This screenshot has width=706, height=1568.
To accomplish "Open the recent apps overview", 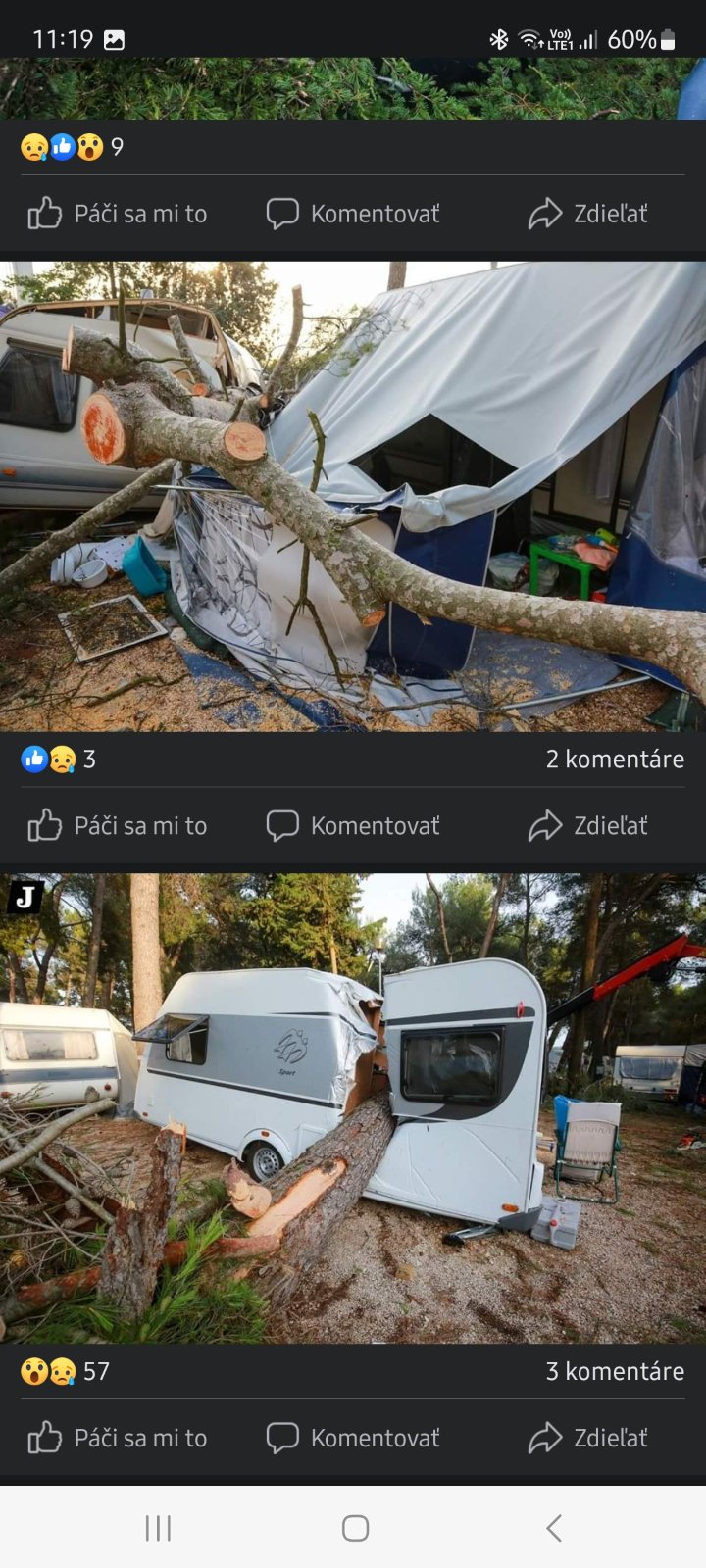I will coord(158,1528).
